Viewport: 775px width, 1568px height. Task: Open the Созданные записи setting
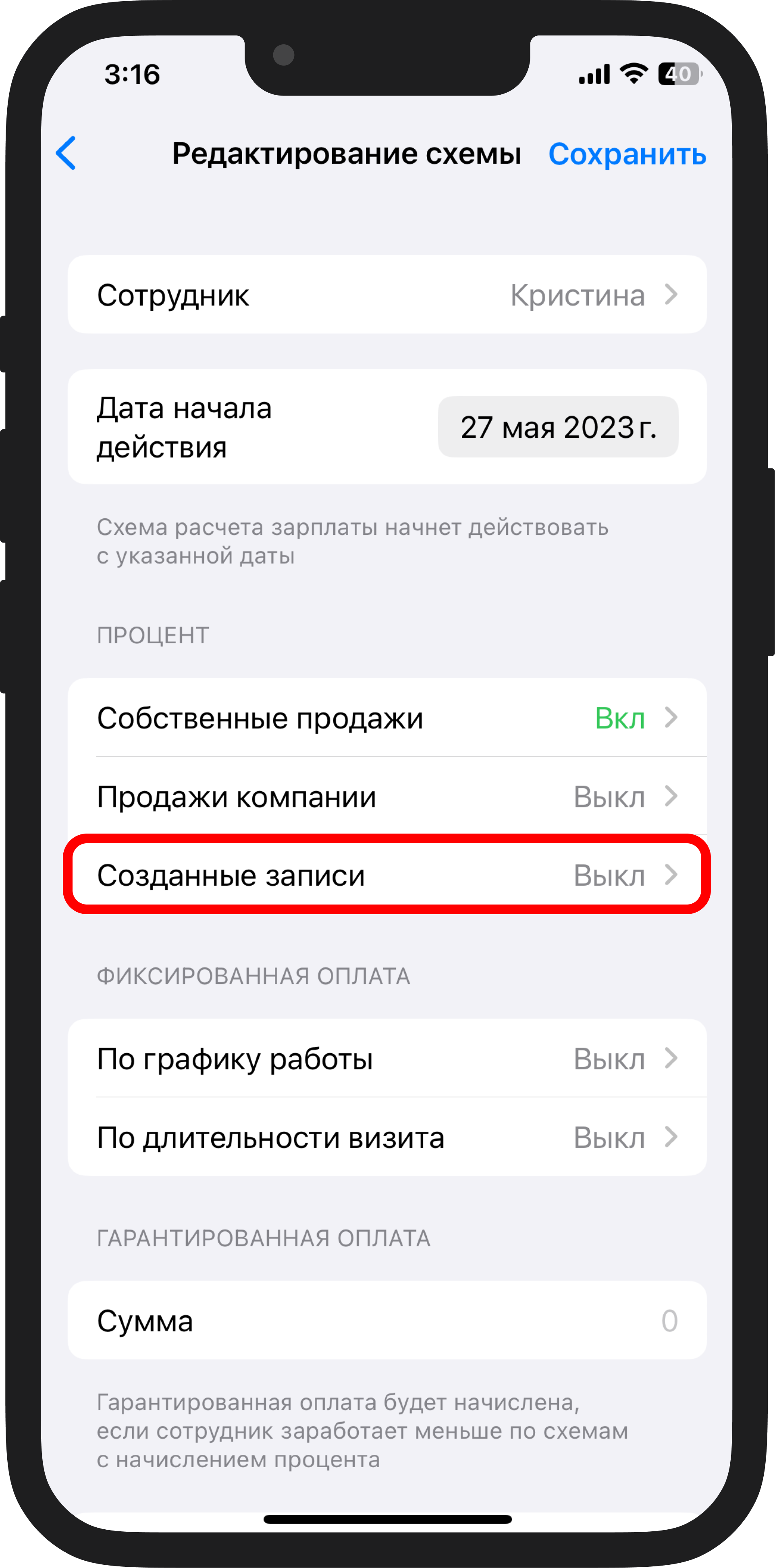point(386,876)
